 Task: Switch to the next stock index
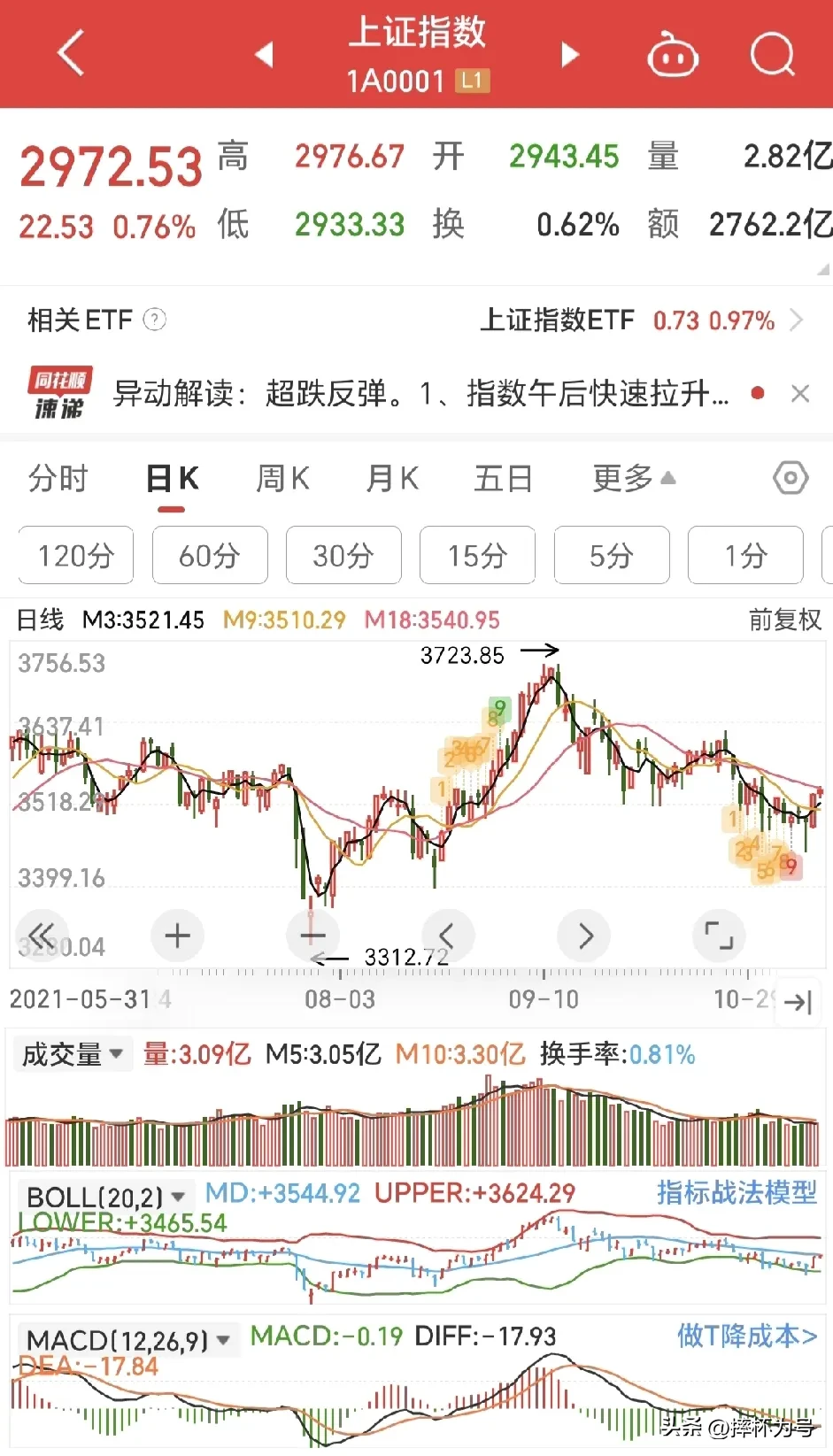[x=570, y=55]
